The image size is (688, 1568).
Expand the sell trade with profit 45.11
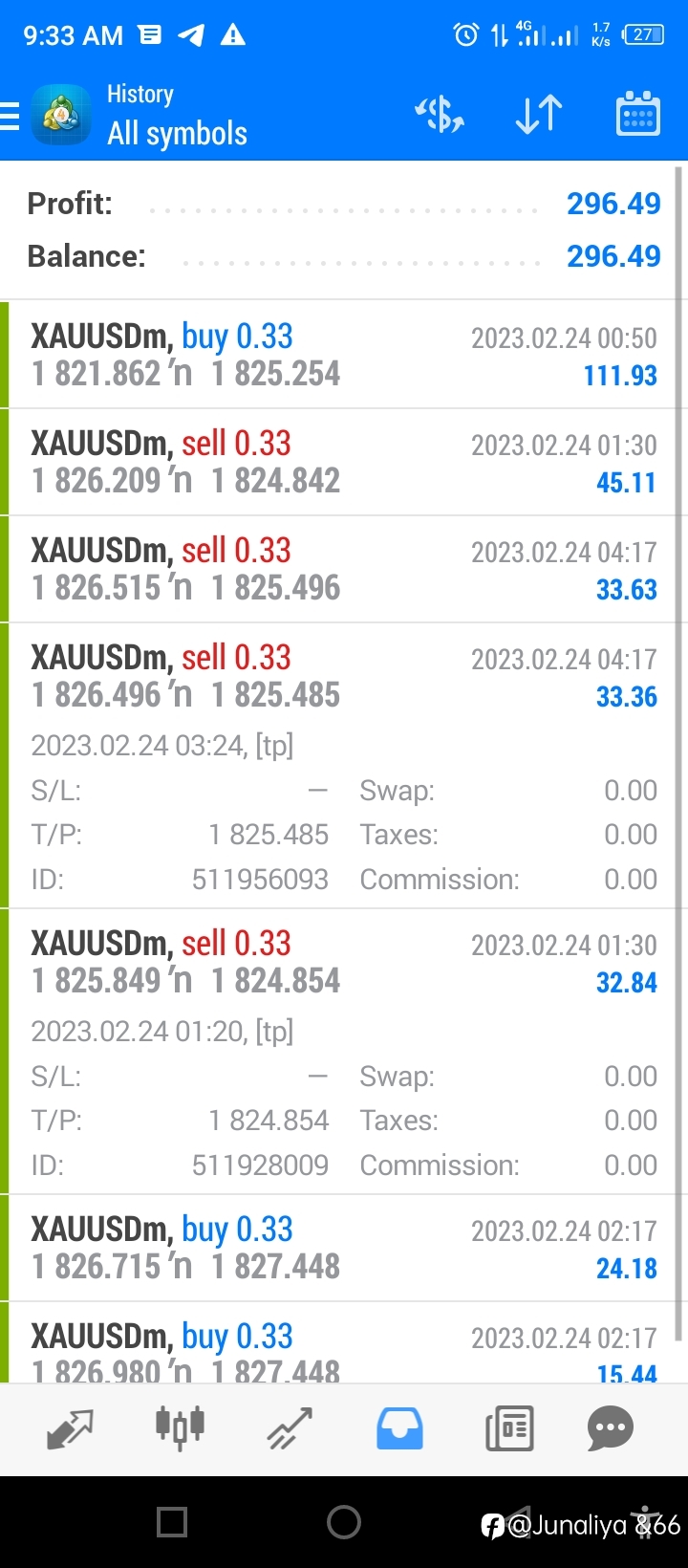point(344,462)
